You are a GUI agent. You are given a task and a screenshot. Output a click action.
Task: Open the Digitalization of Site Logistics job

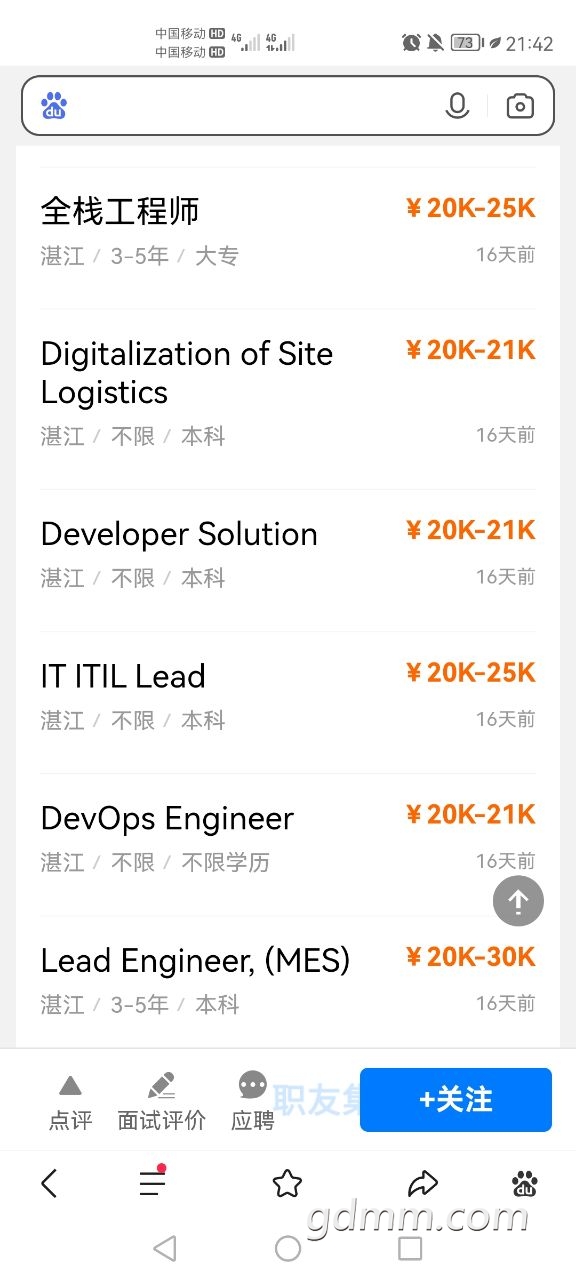coord(288,393)
